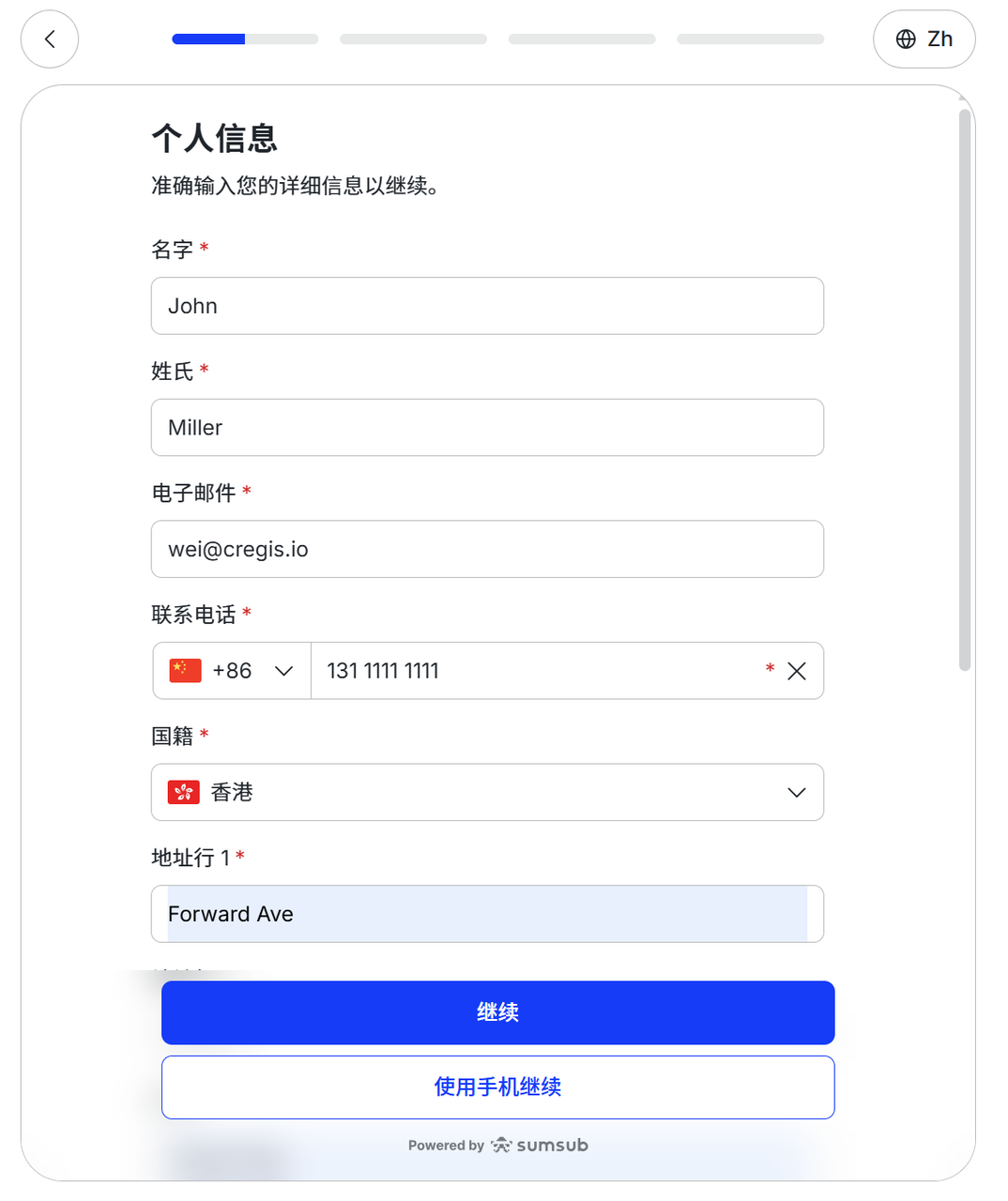Image resolution: width=1008 pixels, height=1201 pixels.
Task: Edit the first name field John
Action: pos(486,306)
